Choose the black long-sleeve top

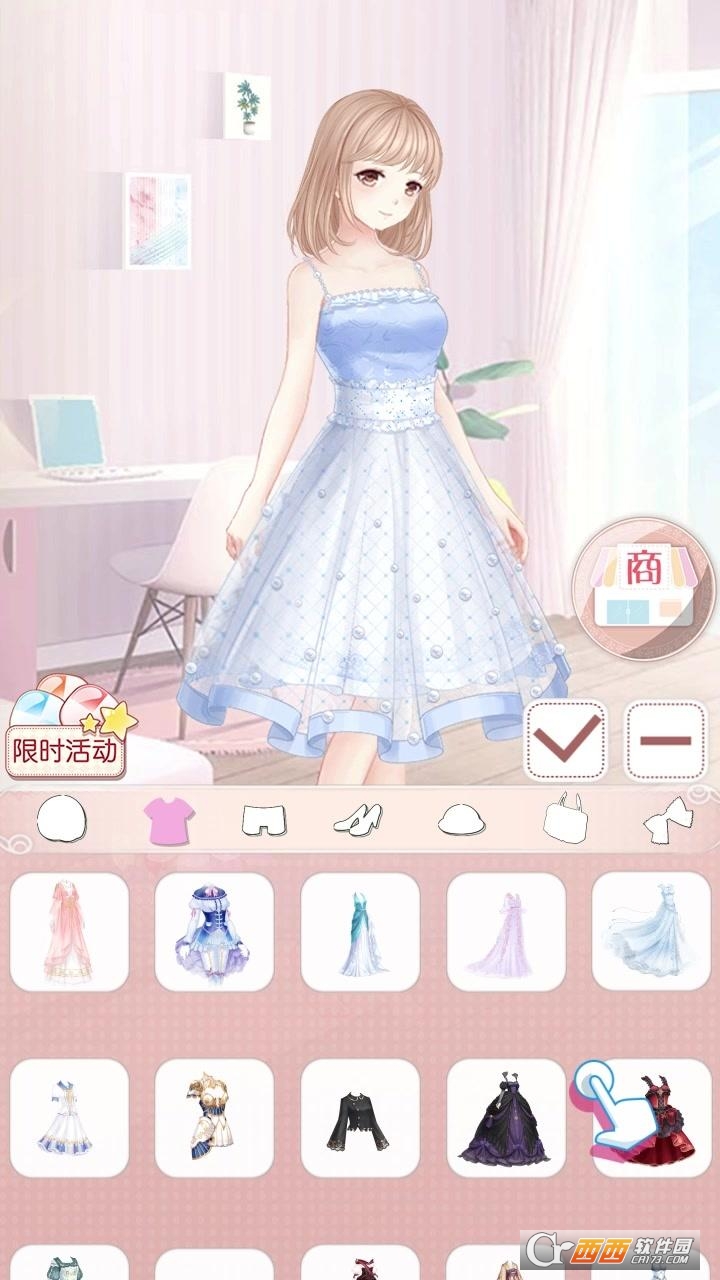point(360,1117)
